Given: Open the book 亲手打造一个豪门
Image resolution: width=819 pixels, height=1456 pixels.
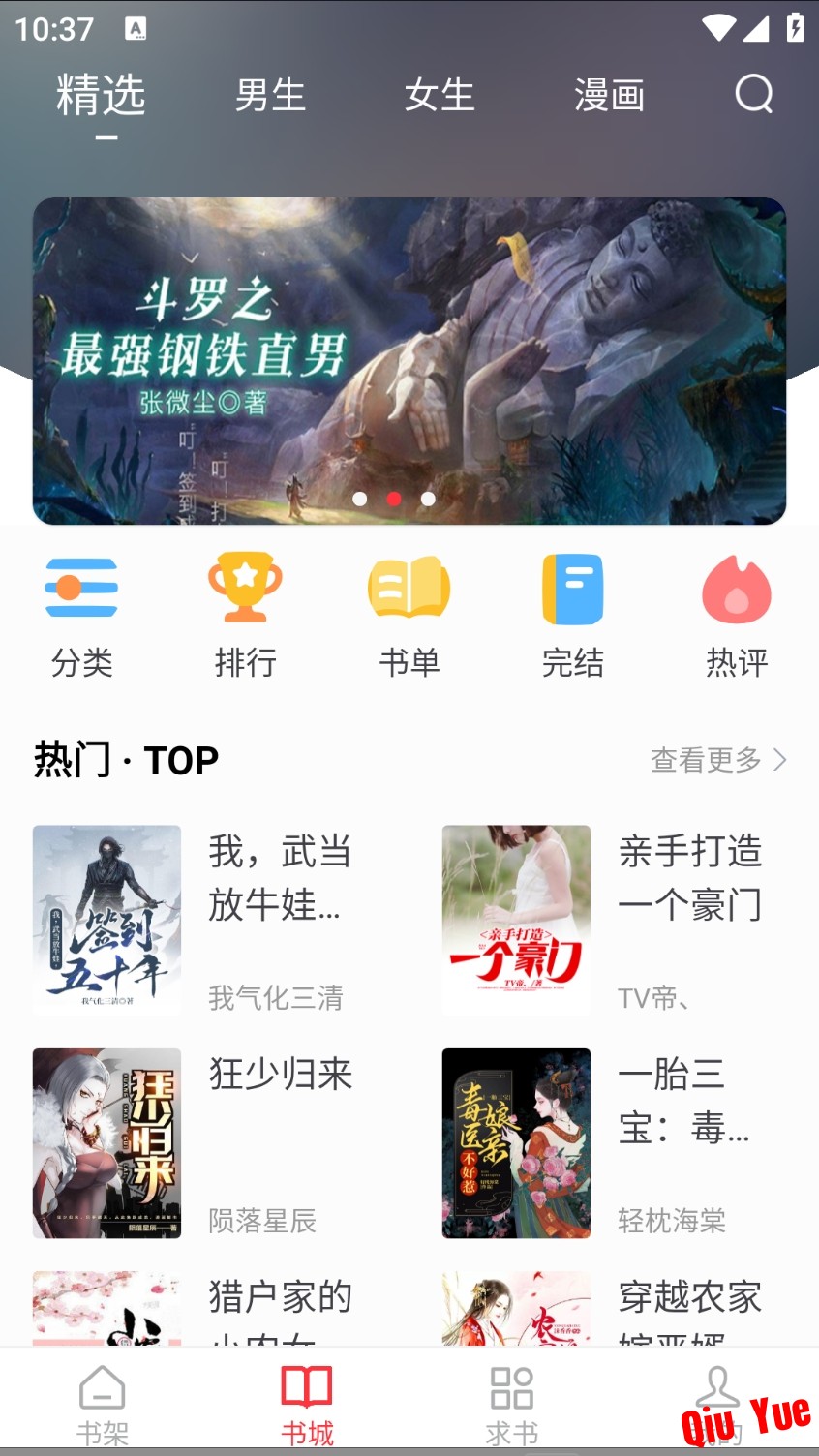Looking at the screenshot, I should click(516, 920).
